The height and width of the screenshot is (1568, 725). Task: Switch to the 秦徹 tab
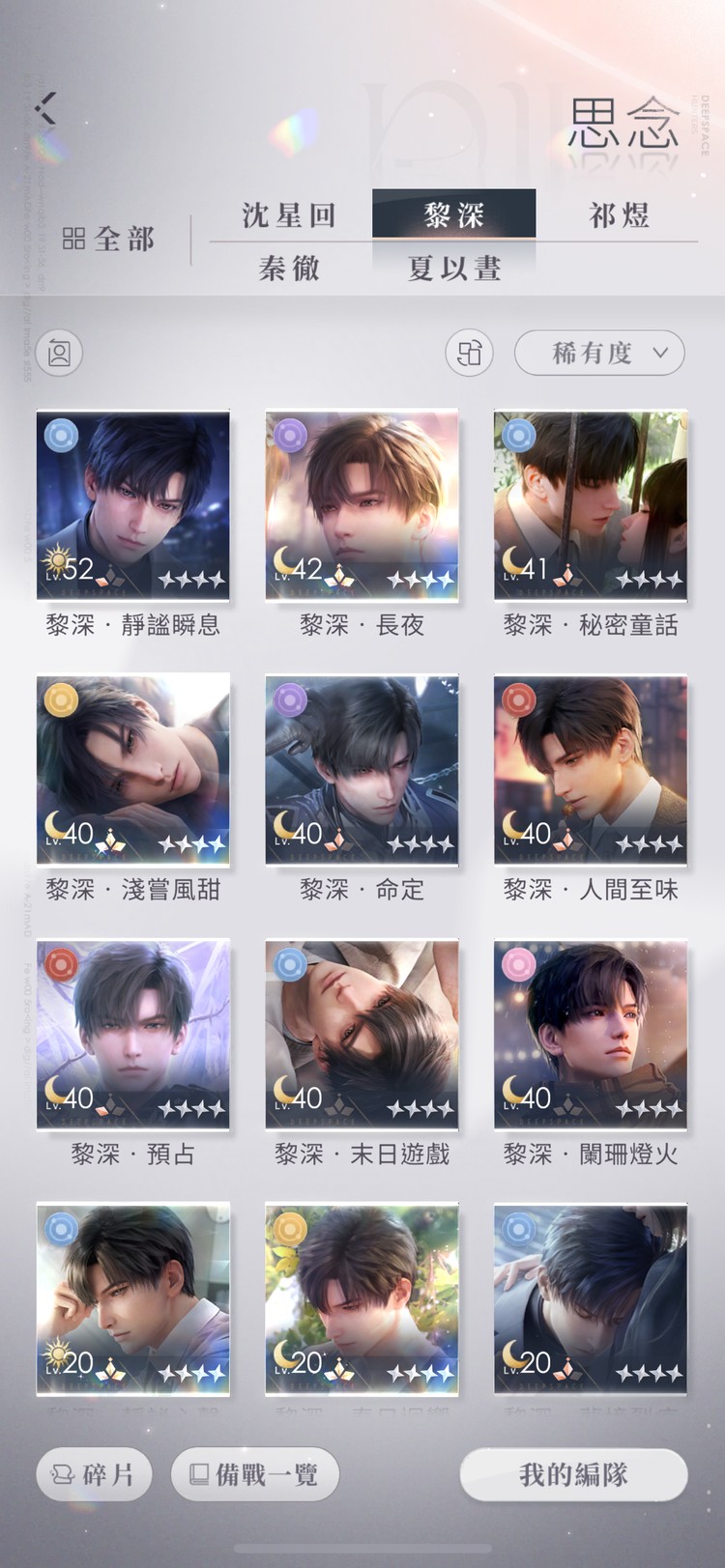[x=288, y=268]
